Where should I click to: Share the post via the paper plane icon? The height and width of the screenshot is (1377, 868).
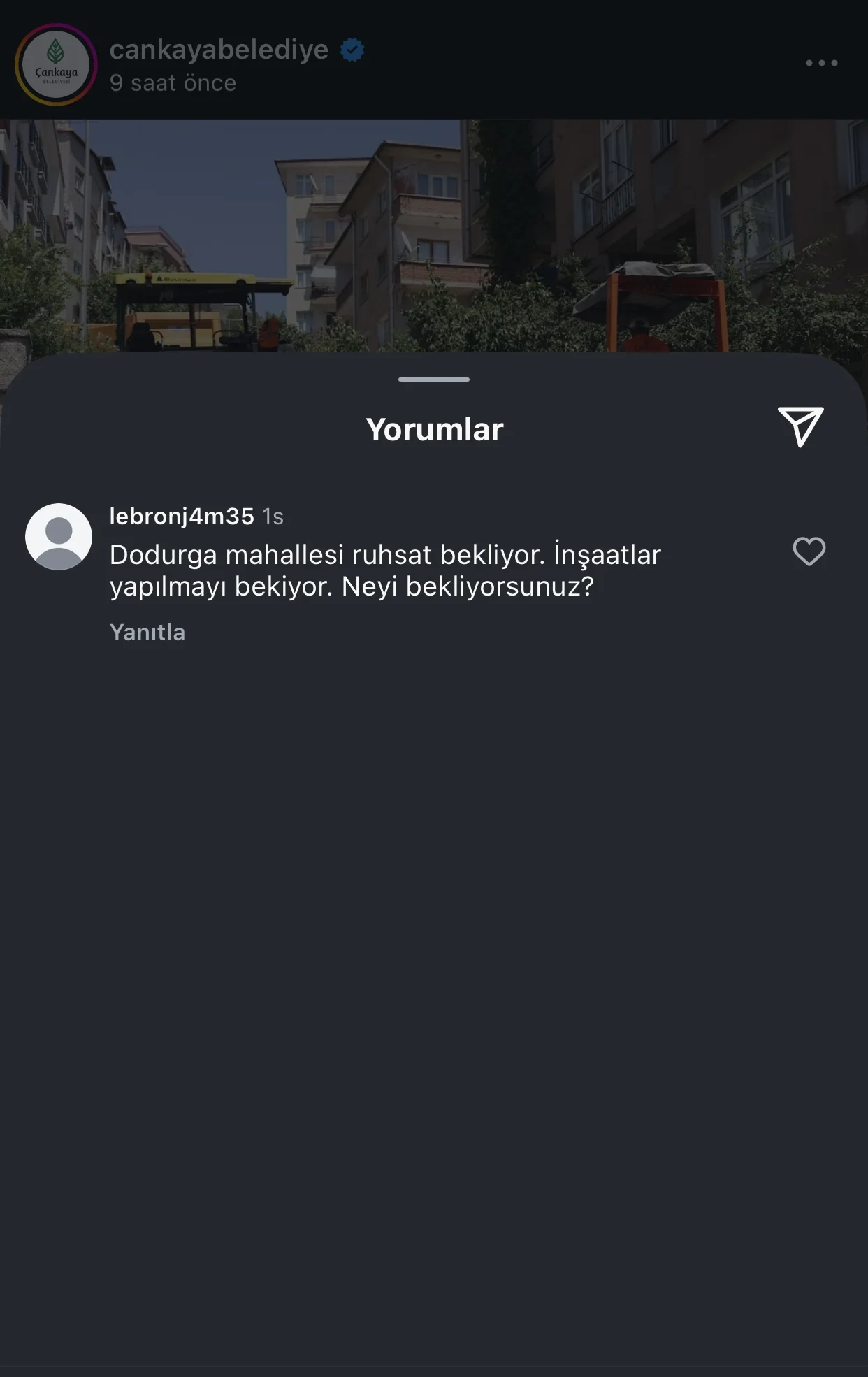801,426
